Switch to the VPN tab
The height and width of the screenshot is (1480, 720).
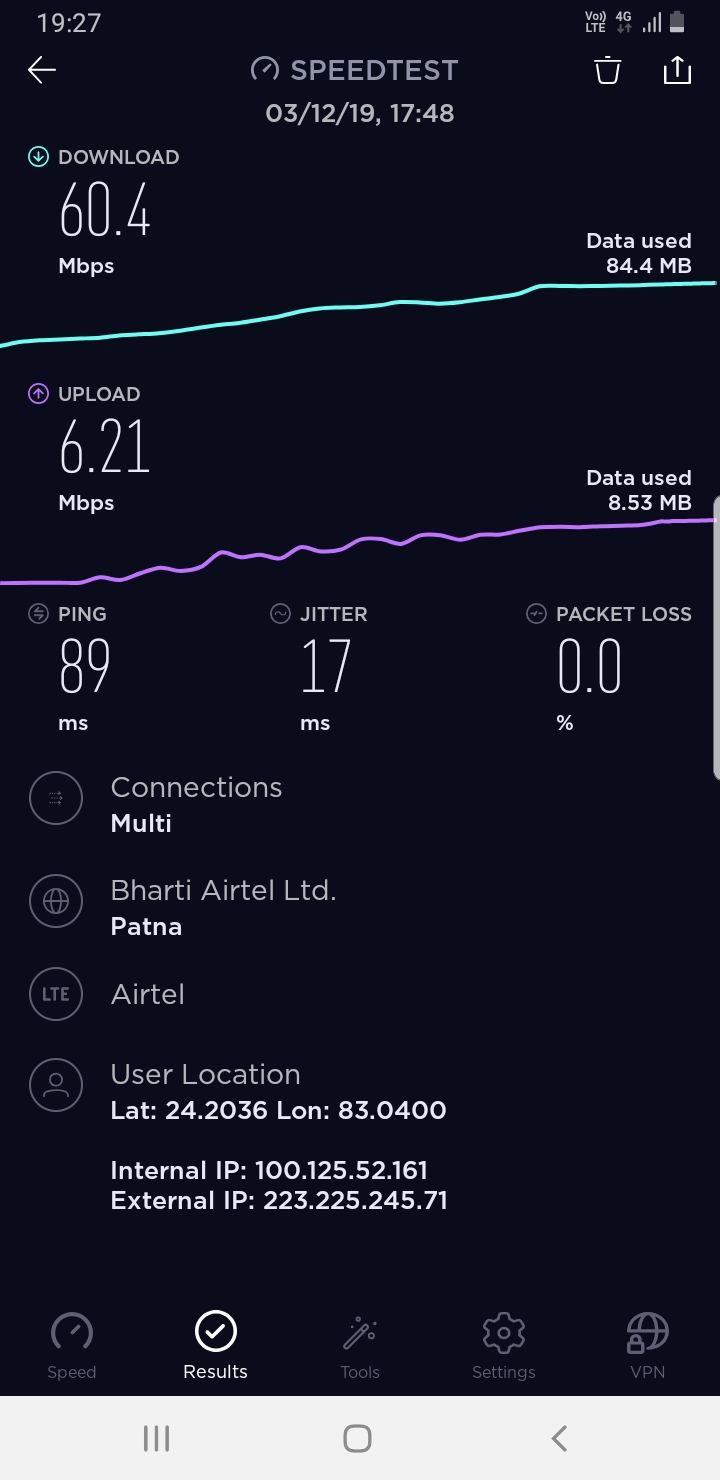click(x=647, y=1345)
